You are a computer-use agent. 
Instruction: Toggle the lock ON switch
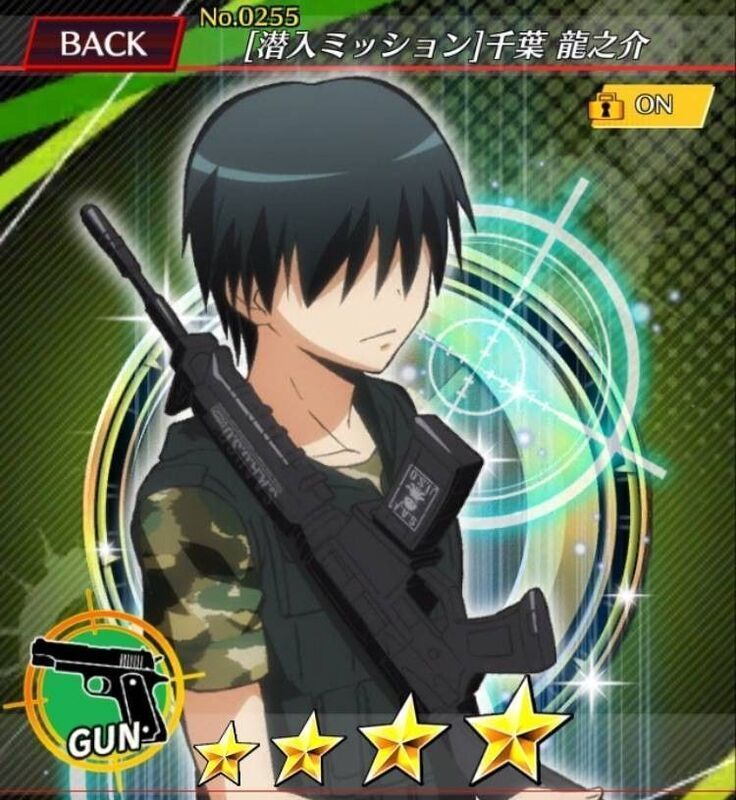click(x=650, y=104)
